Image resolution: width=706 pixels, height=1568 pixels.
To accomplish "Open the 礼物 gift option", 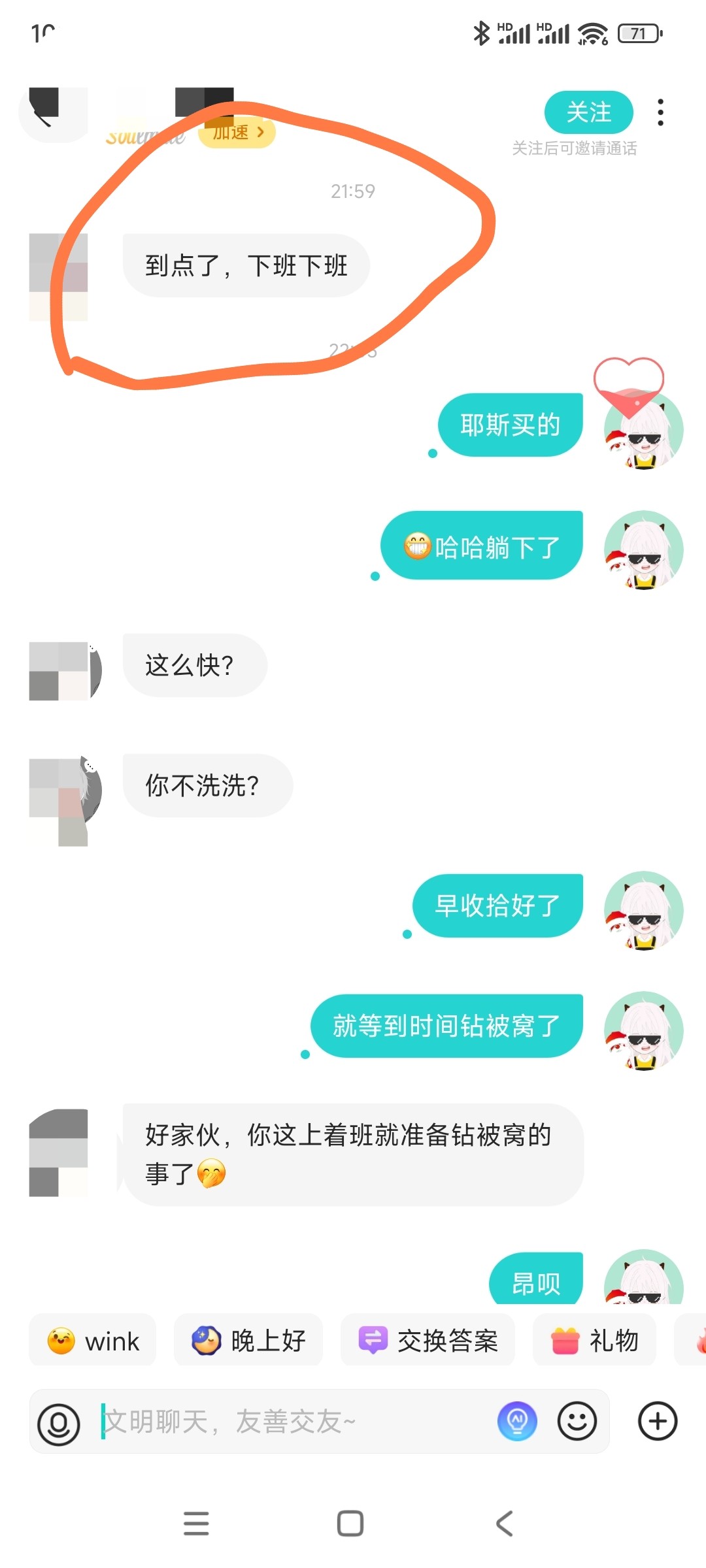I will click(x=594, y=1341).
